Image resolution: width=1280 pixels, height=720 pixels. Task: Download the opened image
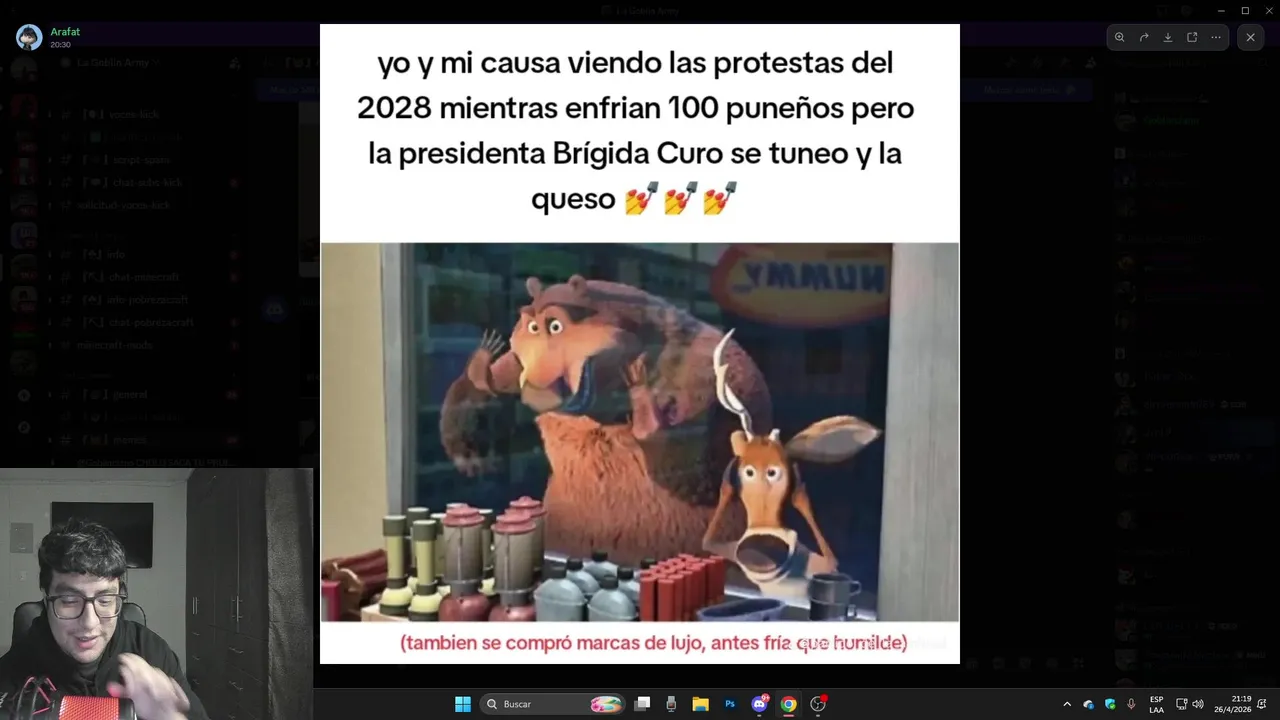(x=1168, y=37)
